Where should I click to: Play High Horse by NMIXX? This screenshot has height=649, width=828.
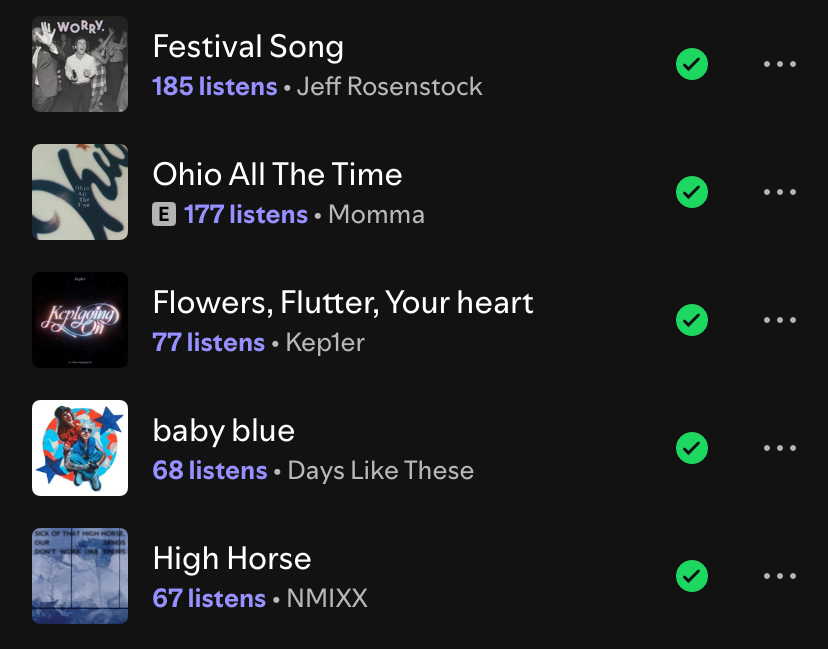coord(231,559)
